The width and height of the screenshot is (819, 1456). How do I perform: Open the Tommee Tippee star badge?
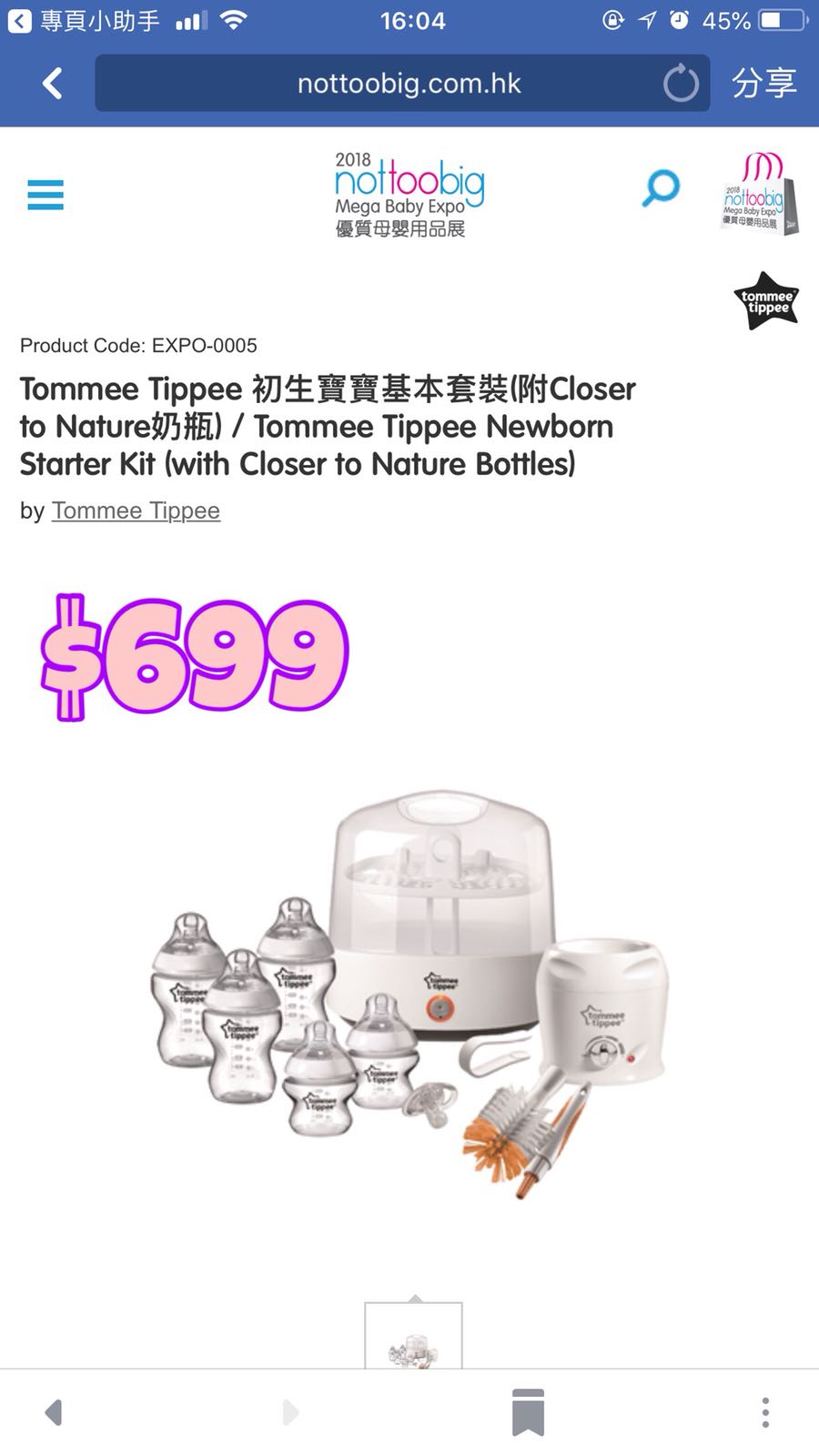(x=766, y=301)
